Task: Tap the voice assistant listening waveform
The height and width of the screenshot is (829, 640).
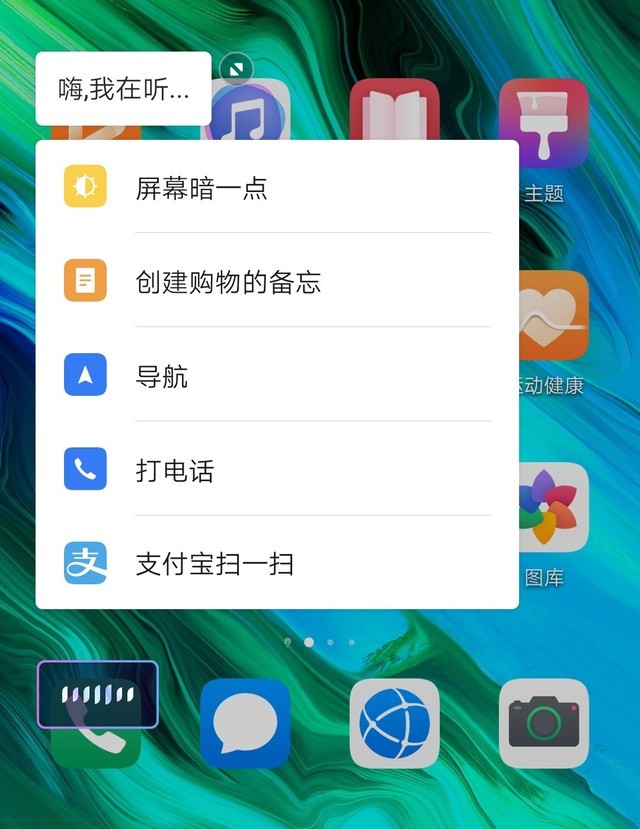Action: coord(97,694)
